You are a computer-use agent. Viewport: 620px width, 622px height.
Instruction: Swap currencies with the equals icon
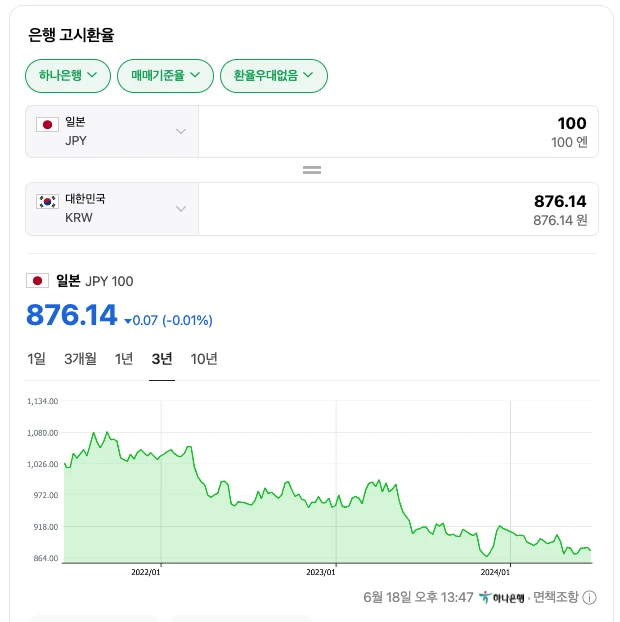coord(312,170)
